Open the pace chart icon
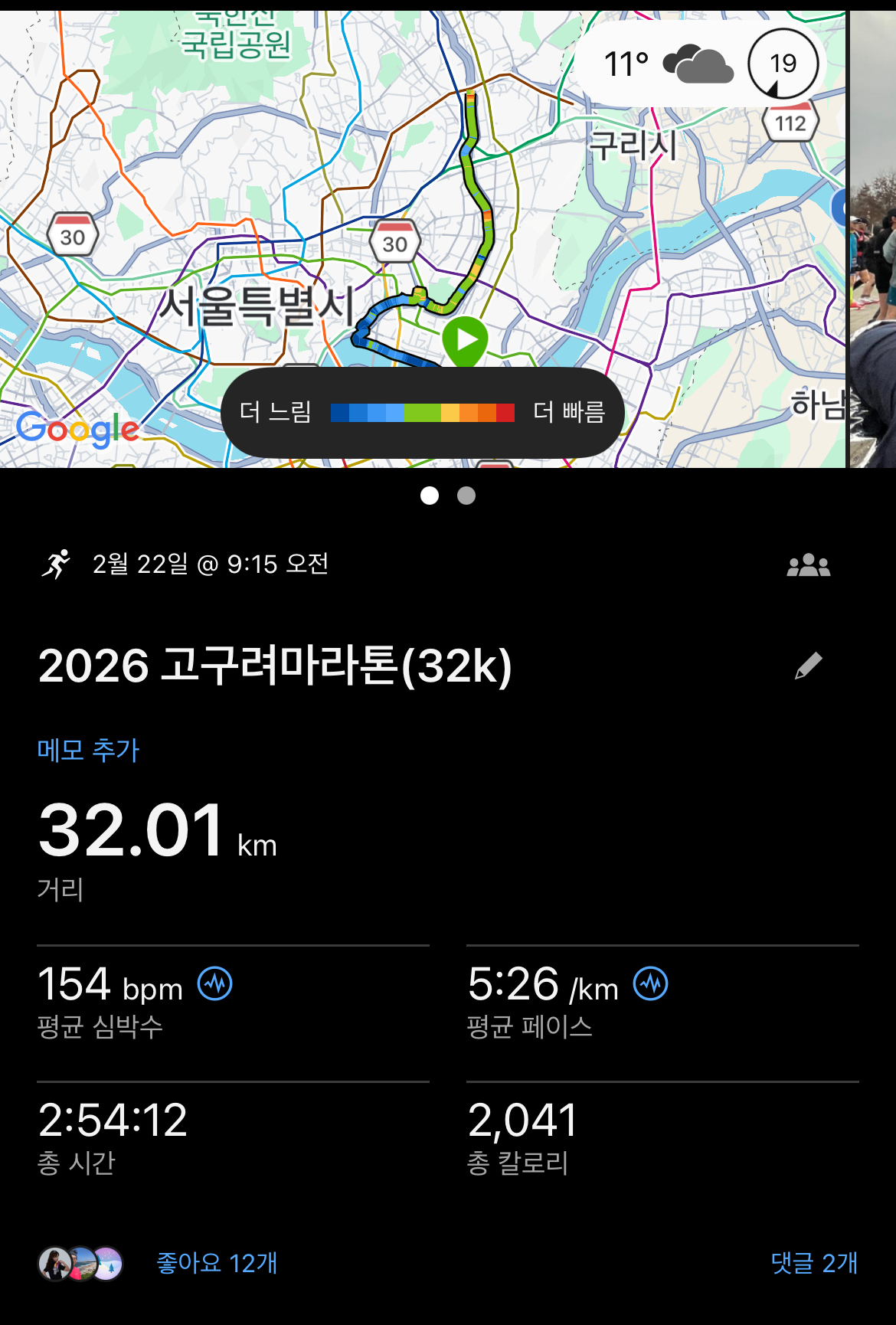 click(x=650, y=983)
